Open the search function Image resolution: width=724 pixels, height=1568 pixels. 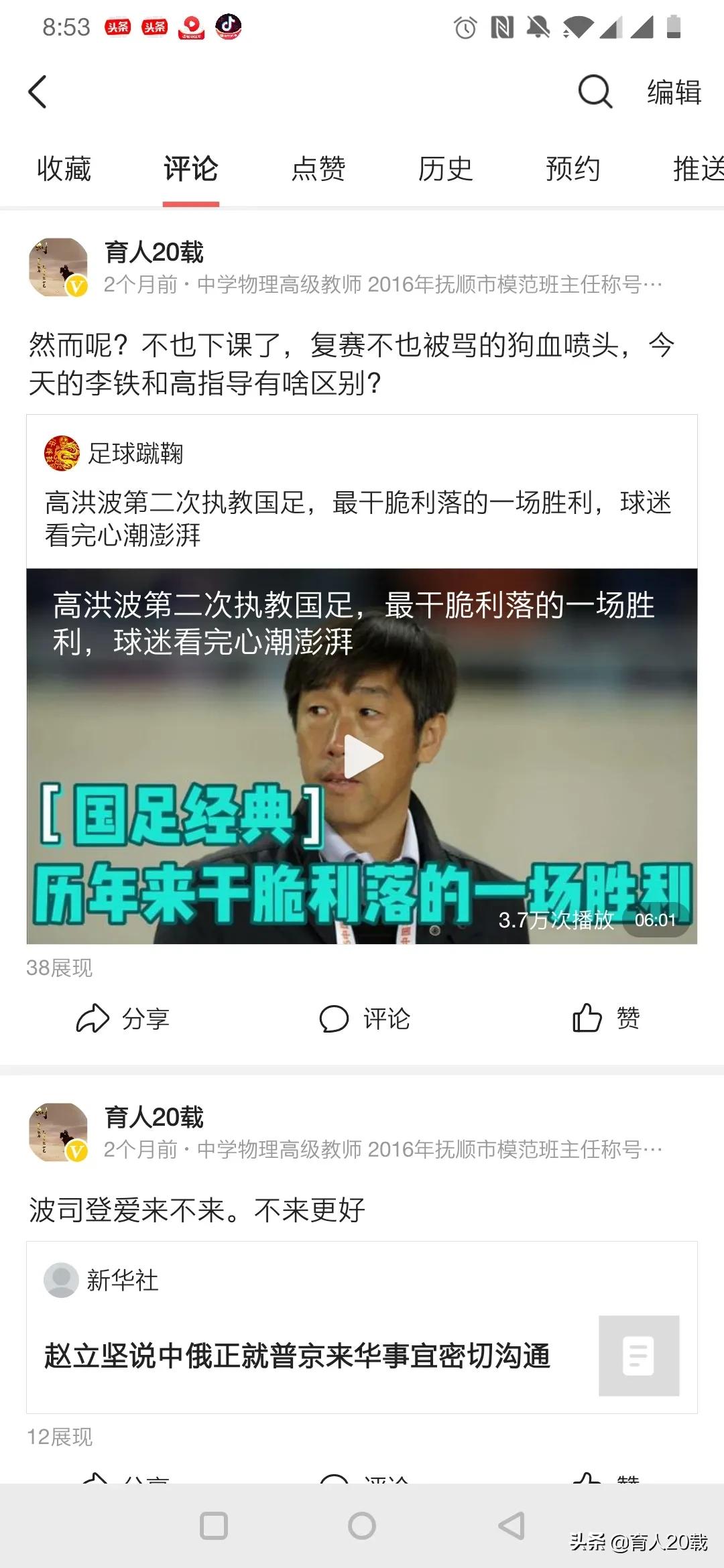pyautogui.click(x=595, y=92)
